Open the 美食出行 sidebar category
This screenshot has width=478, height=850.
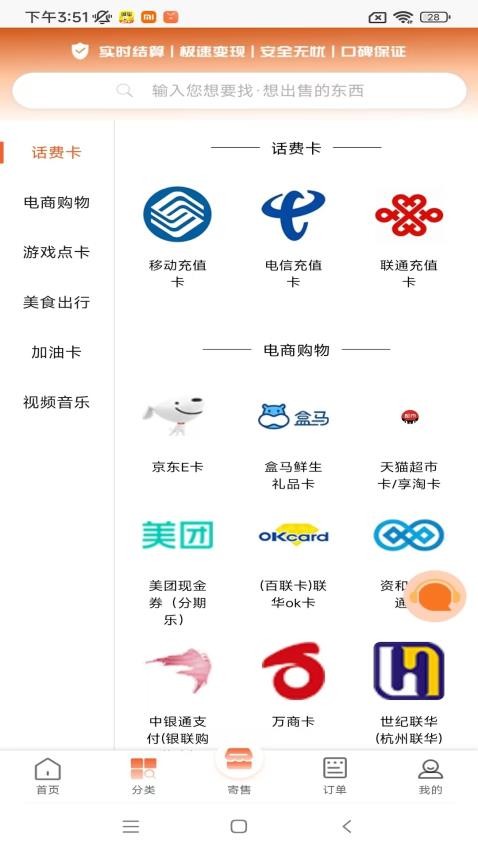[56, 302]
